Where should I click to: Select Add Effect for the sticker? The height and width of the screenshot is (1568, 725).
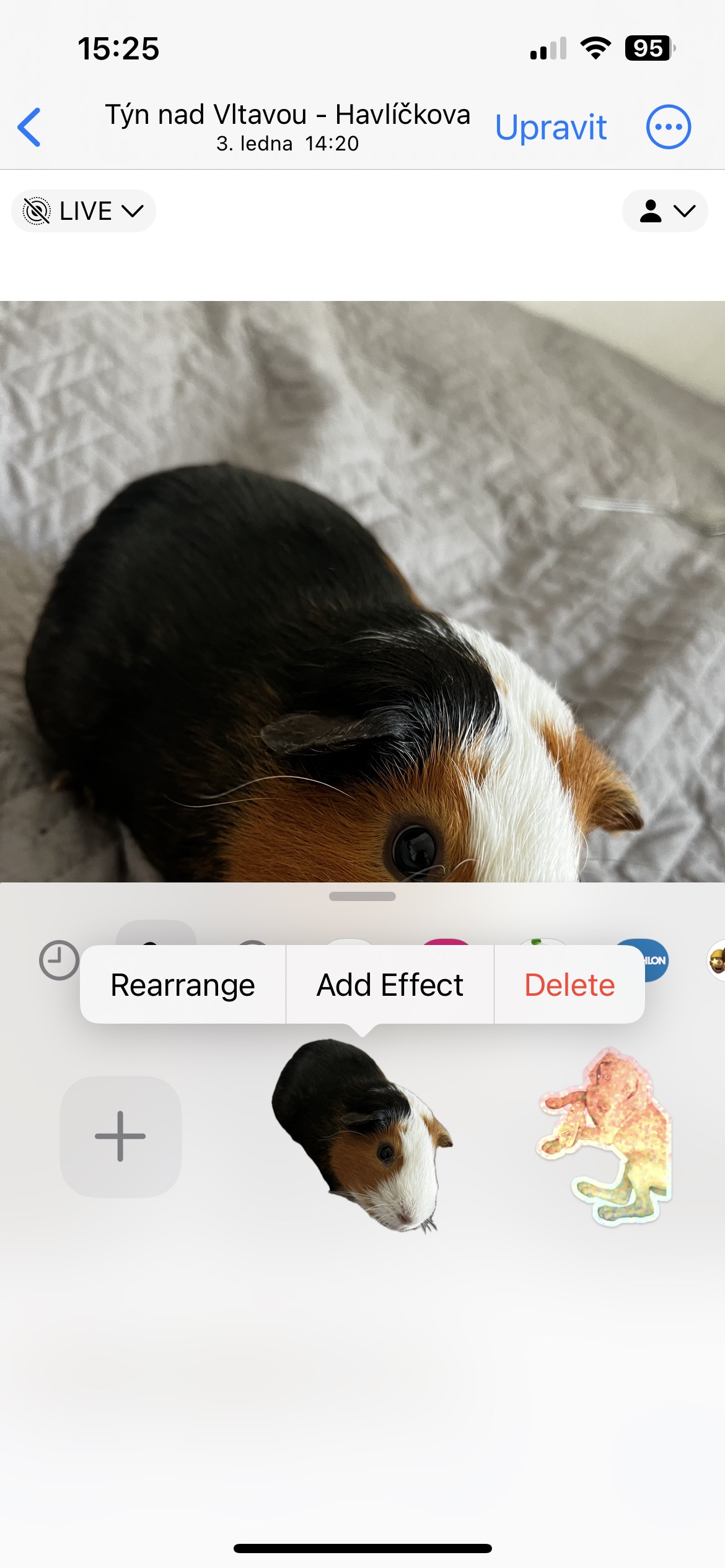[x=390, y=985]
